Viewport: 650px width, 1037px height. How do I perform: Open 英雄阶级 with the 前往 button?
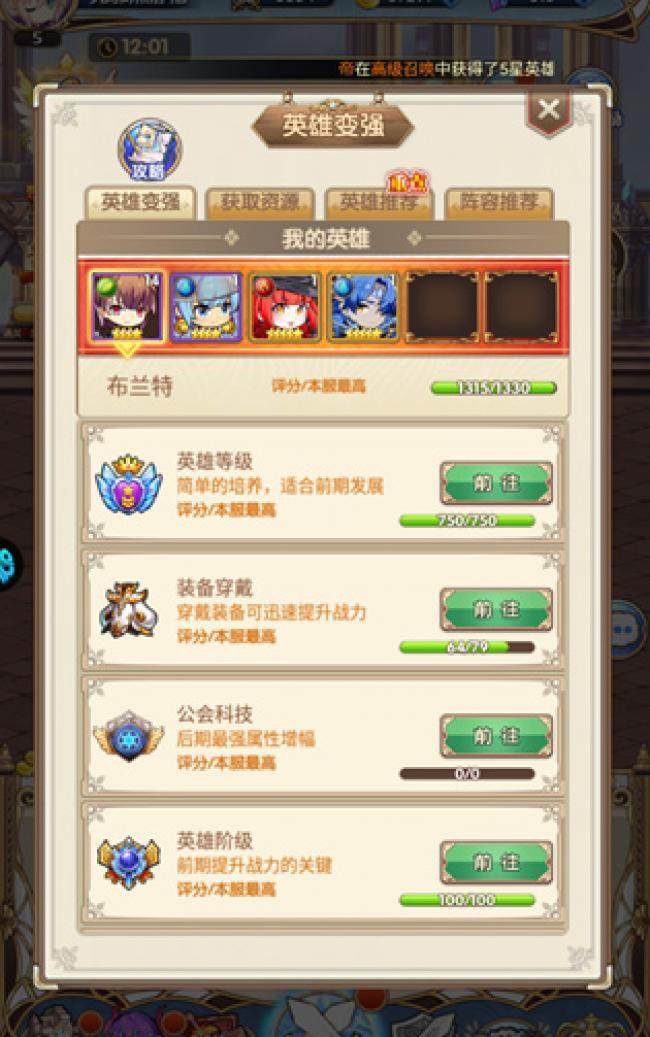click(x=496, y=862)
